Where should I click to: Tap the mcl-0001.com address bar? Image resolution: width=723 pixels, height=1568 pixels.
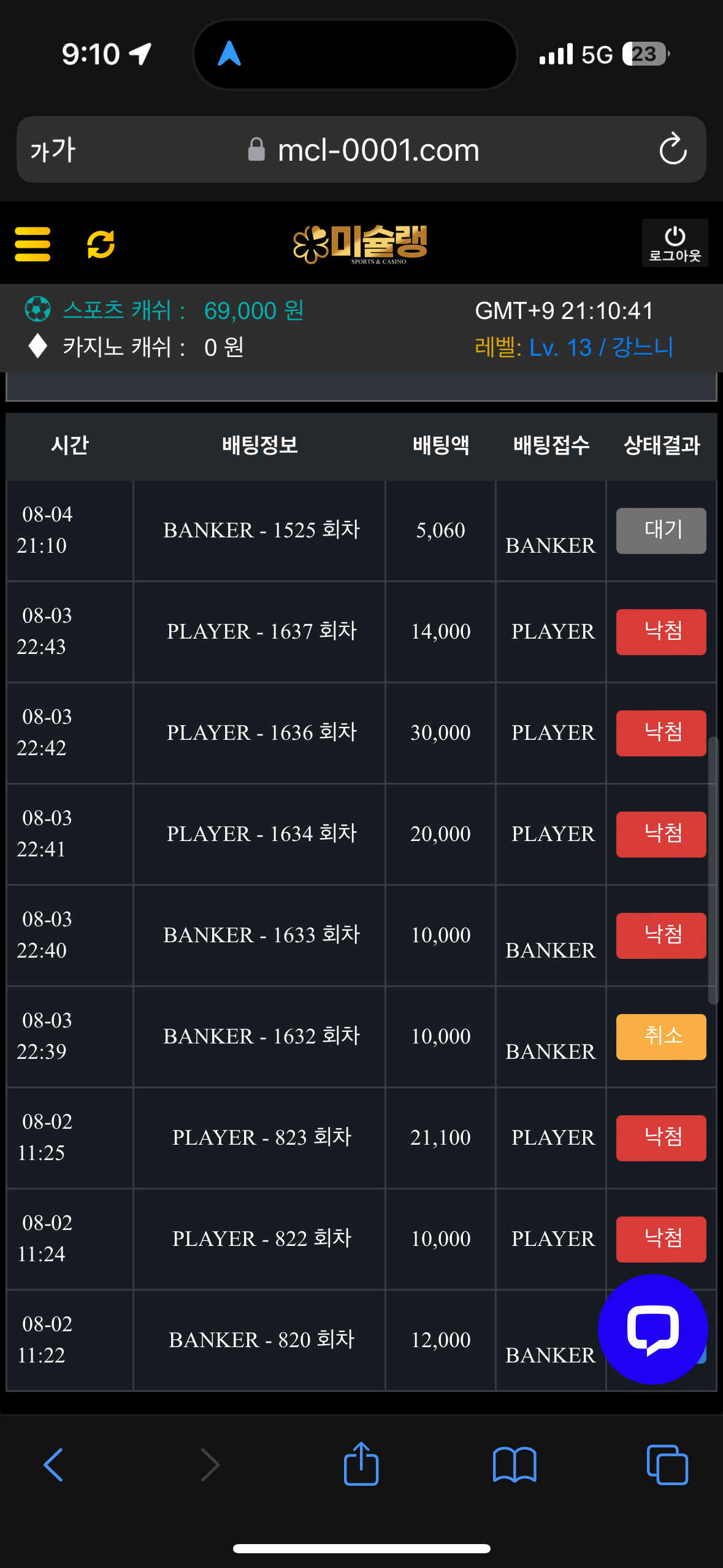pos(378,150)
